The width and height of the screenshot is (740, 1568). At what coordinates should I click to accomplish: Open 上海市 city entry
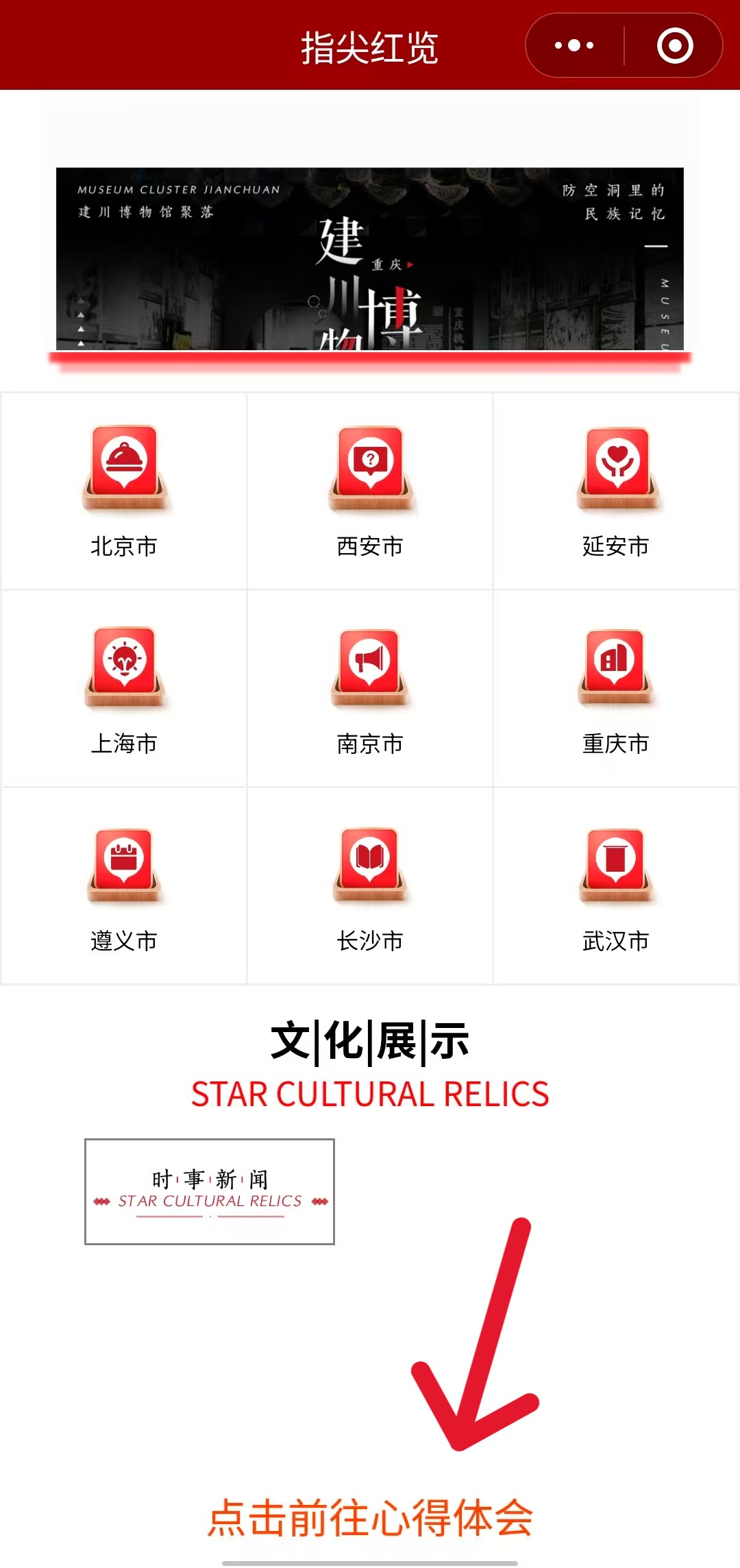[x=124, y=688]
